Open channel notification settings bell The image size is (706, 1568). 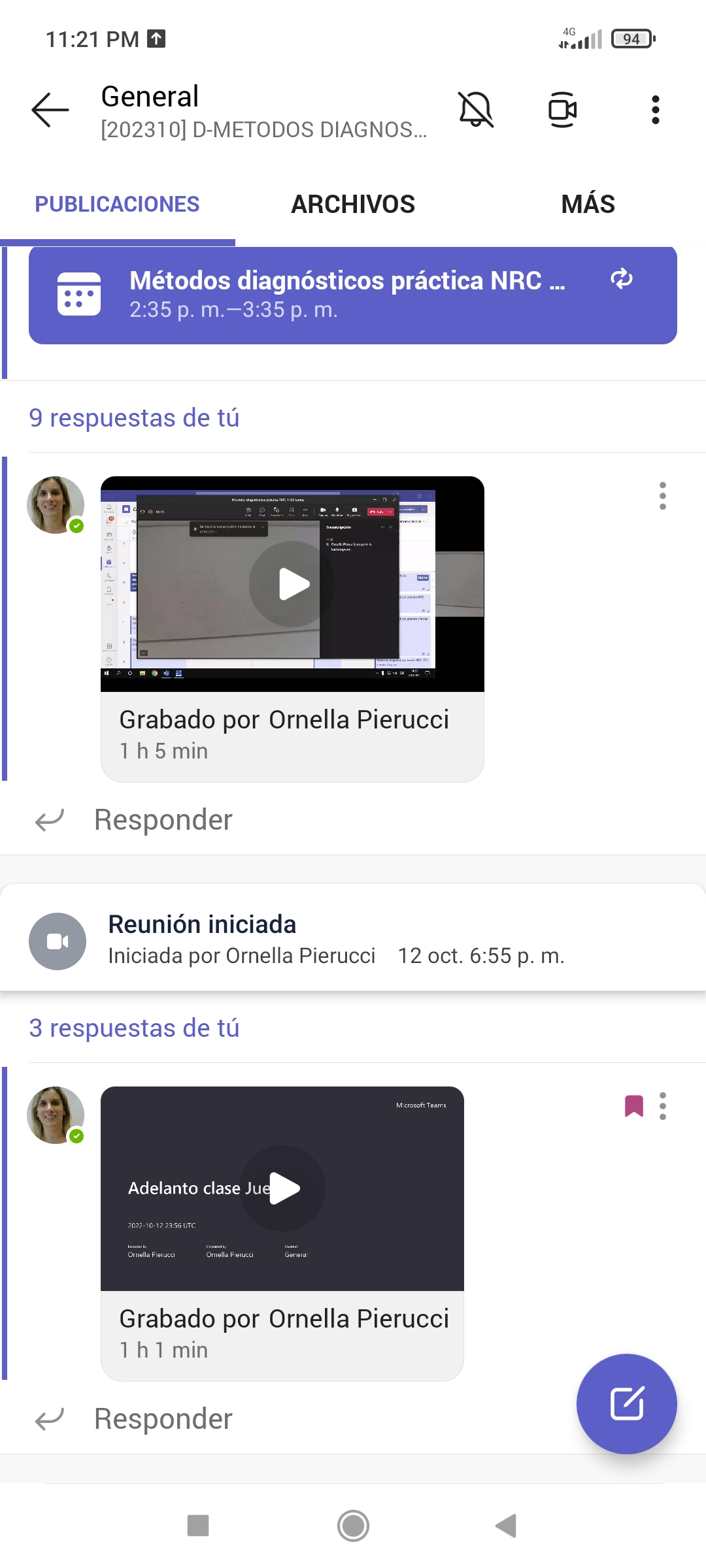click(x=476, y=110)
